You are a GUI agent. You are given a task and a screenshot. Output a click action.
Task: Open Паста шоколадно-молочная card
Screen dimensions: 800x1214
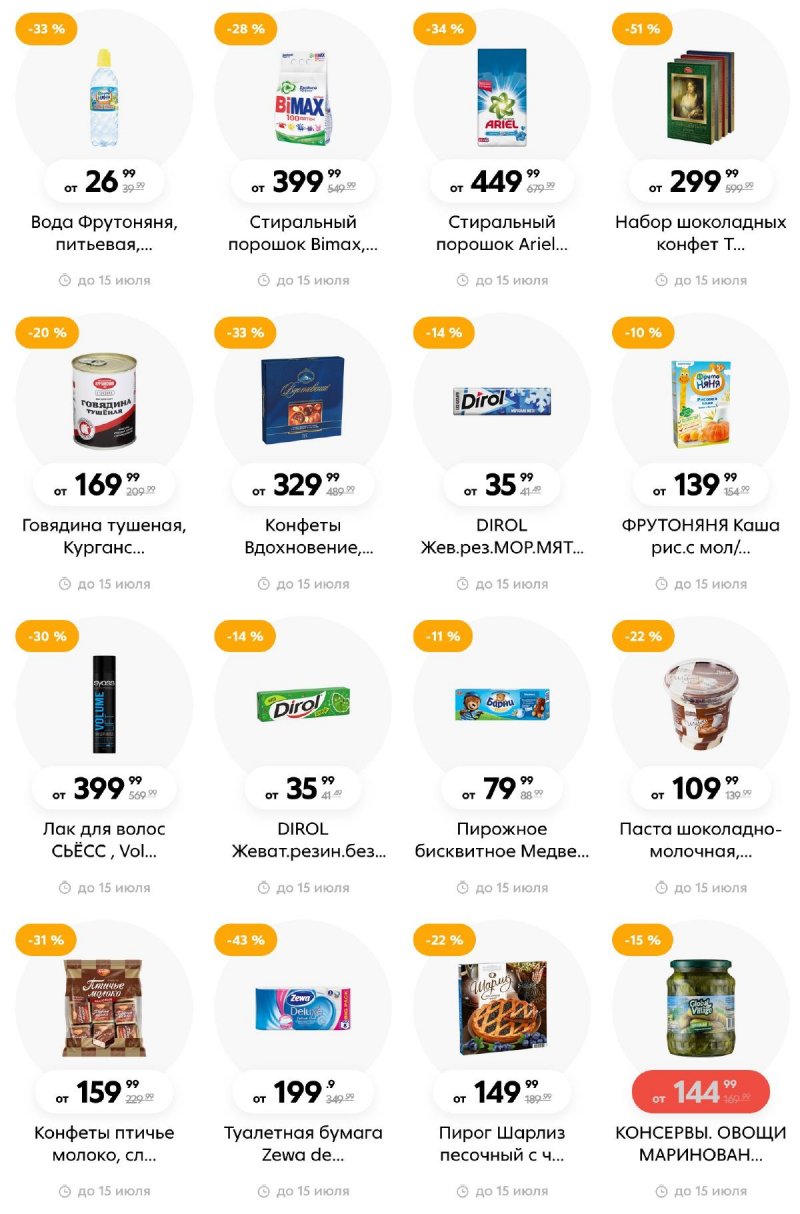pos(700,706)
